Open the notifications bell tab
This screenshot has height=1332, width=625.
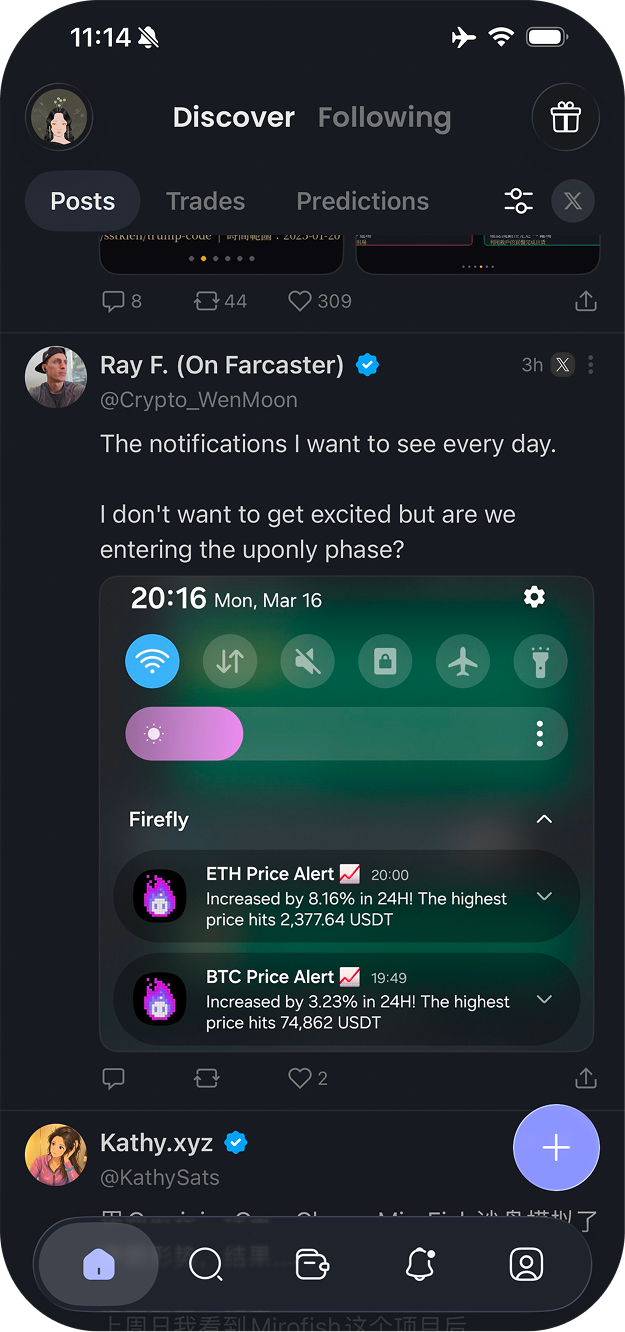(420, 1265)
